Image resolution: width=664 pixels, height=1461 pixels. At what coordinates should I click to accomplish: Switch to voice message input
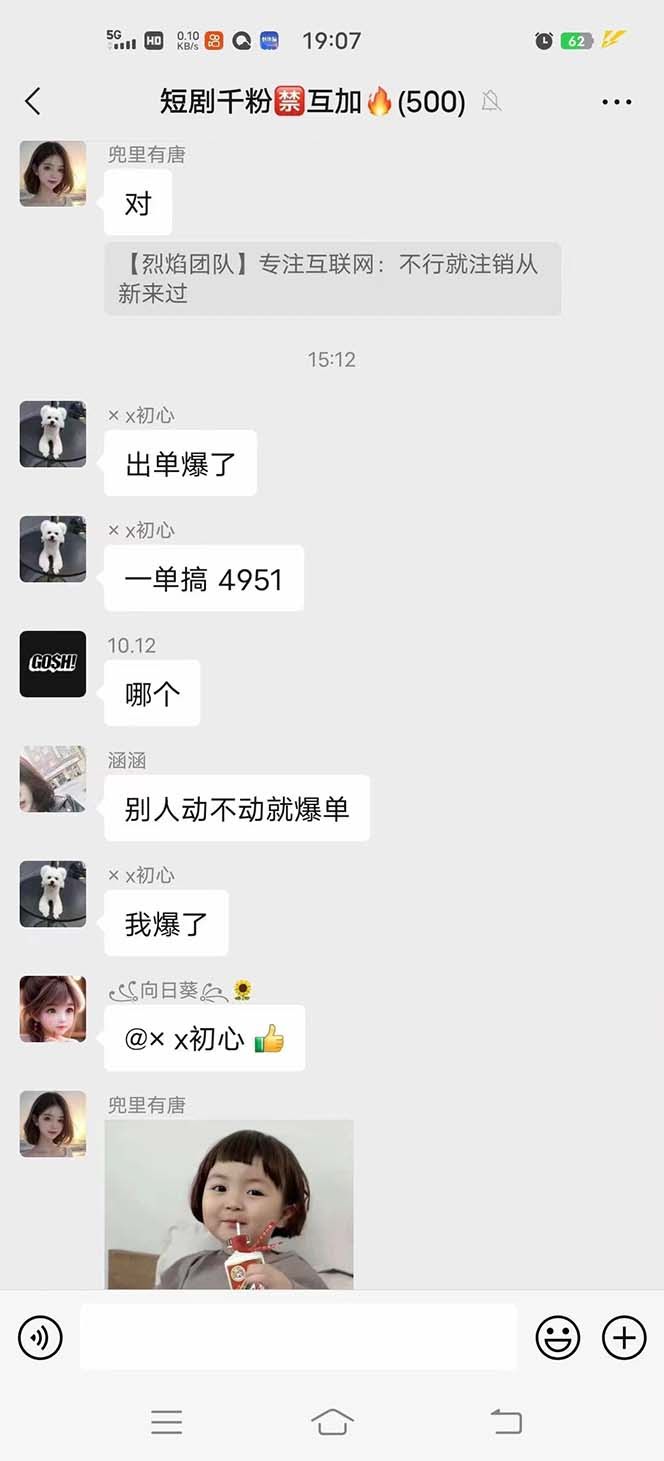40,1337
